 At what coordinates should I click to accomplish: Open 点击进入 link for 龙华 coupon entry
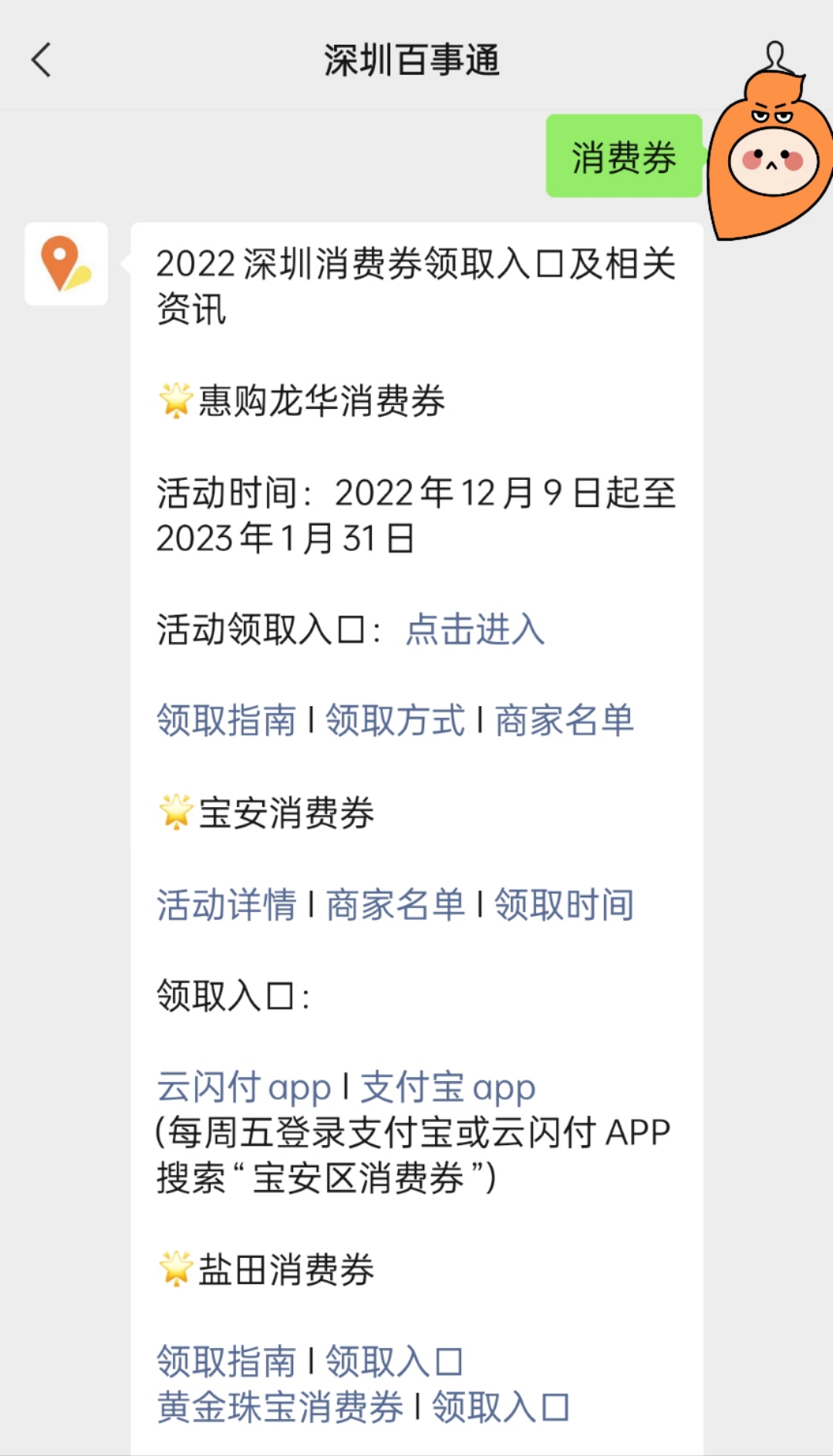pos(475,629)
